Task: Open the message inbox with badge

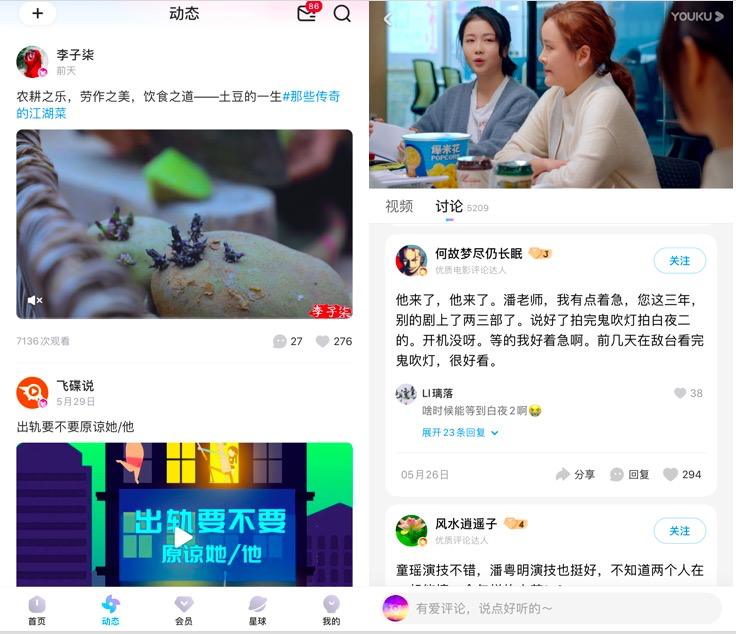Action: coord(307,14)
